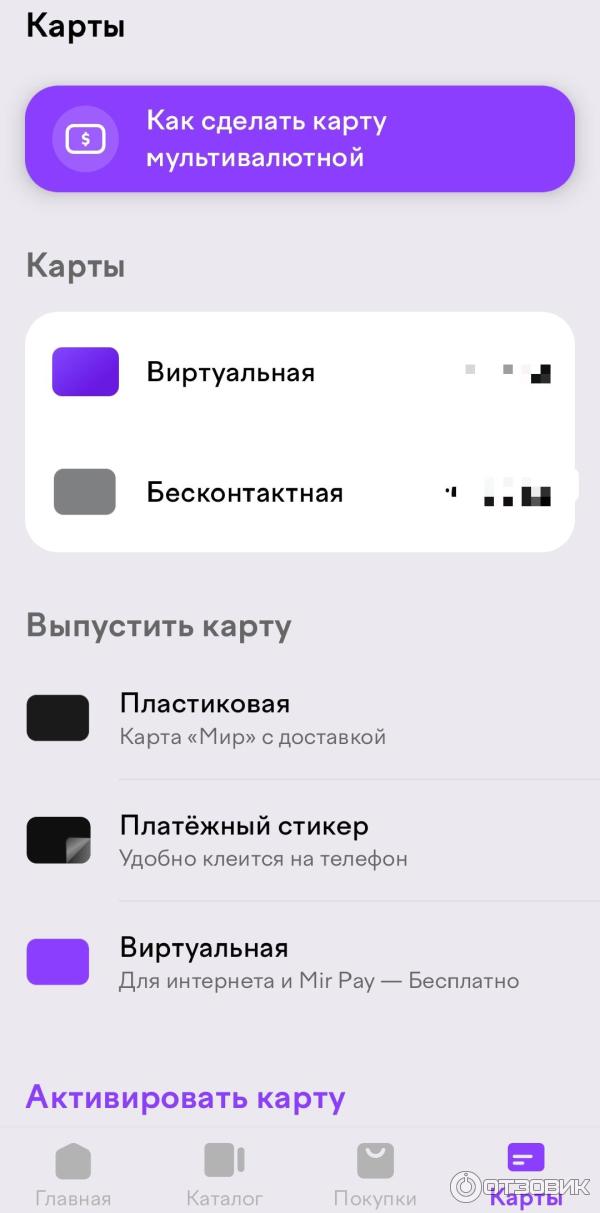Select Платёжный стикер to issue

(299, 840)
